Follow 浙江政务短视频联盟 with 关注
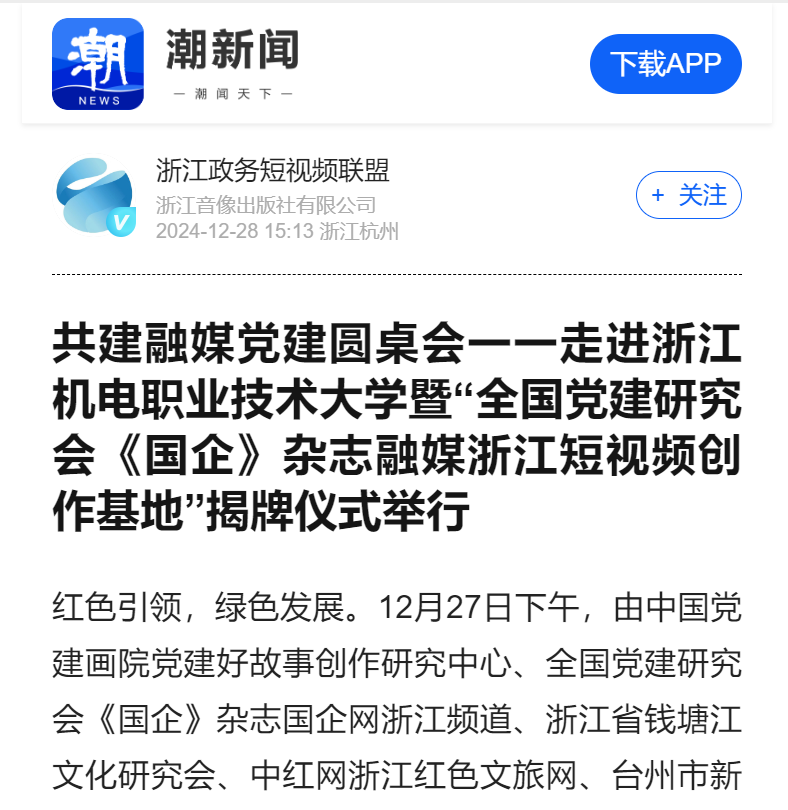 (688, 195)
